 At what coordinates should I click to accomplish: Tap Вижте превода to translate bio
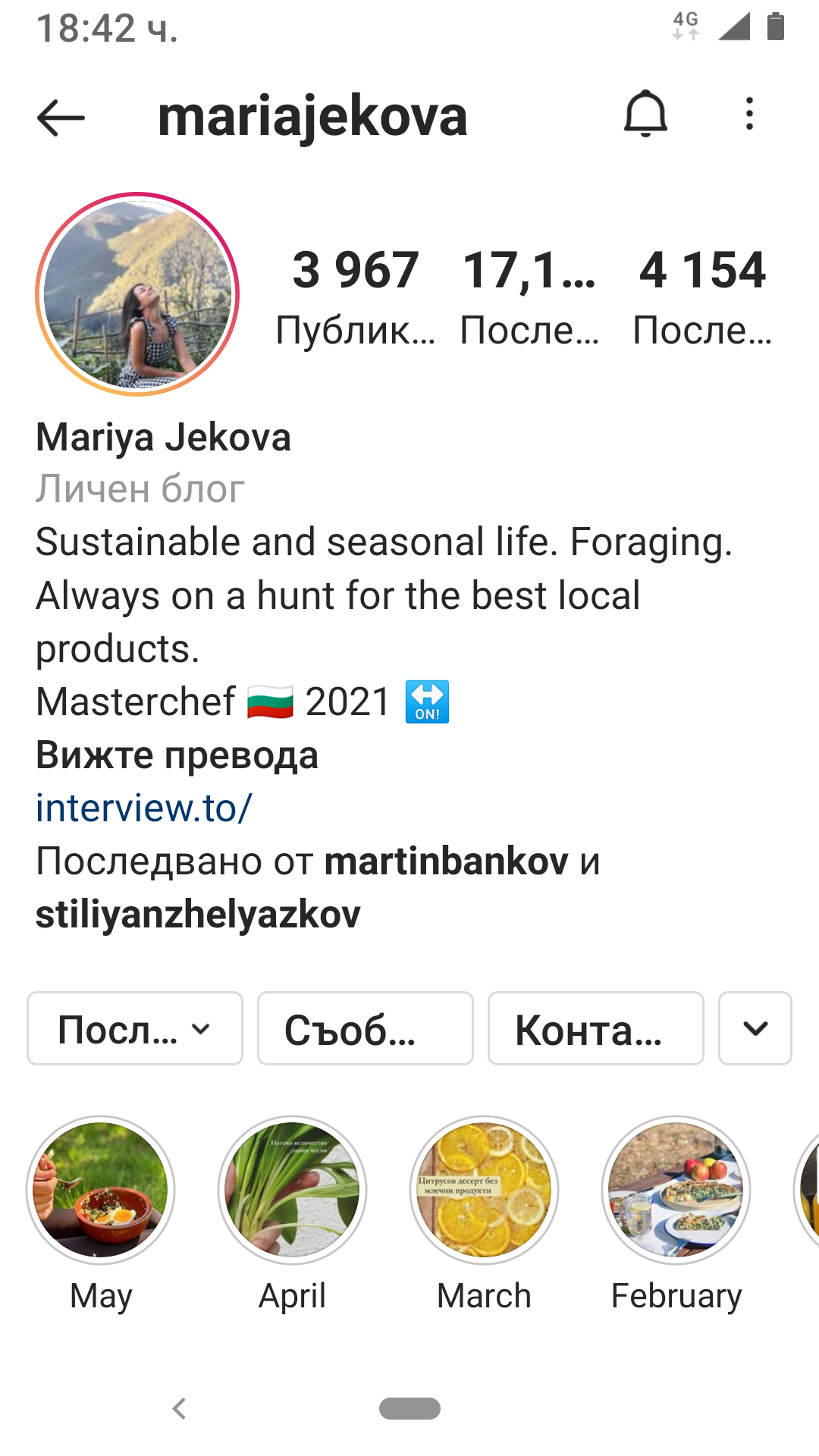click(x=177, y=755)
